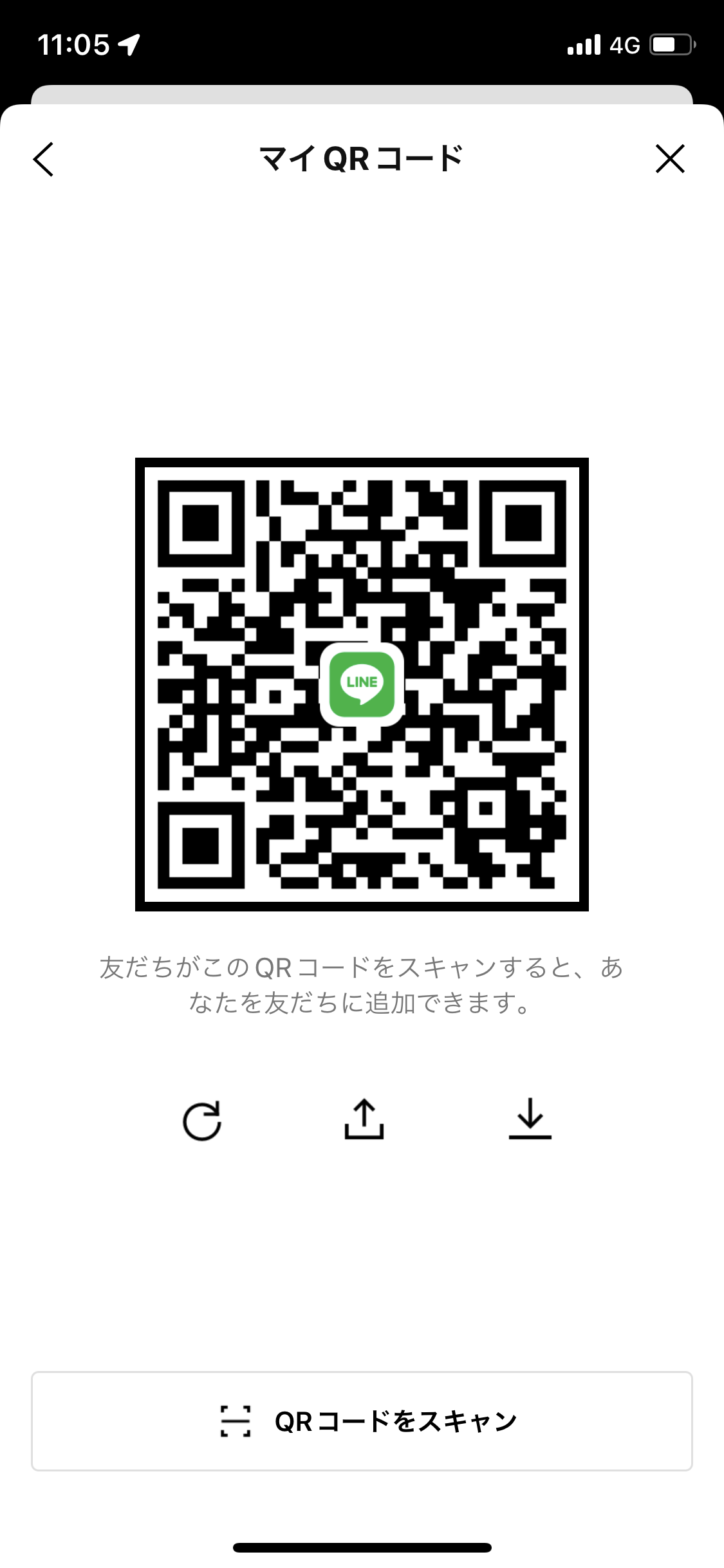Close the My QR code screen
Screen dimensions: 724x1568
point(670,159)
